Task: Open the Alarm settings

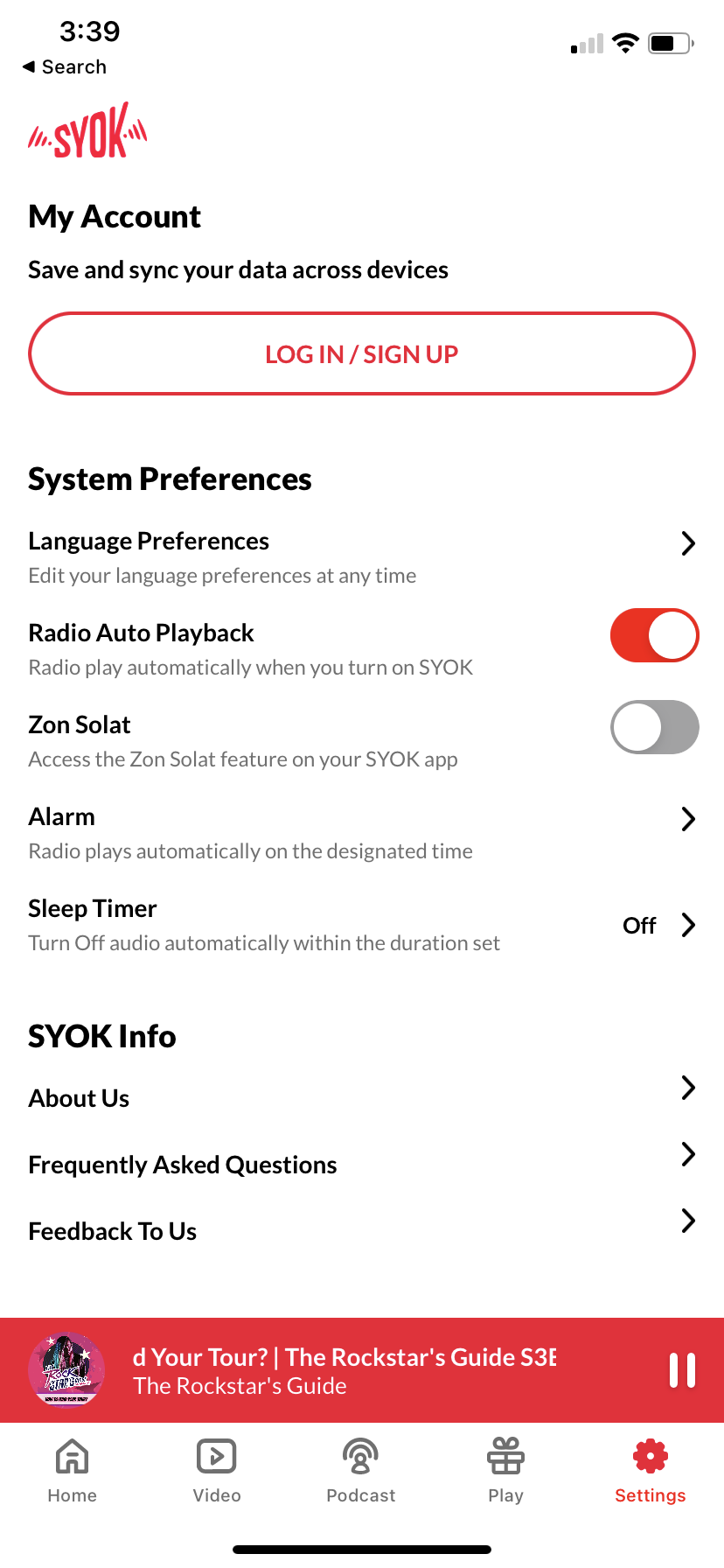Action: (x=362, y=832)
